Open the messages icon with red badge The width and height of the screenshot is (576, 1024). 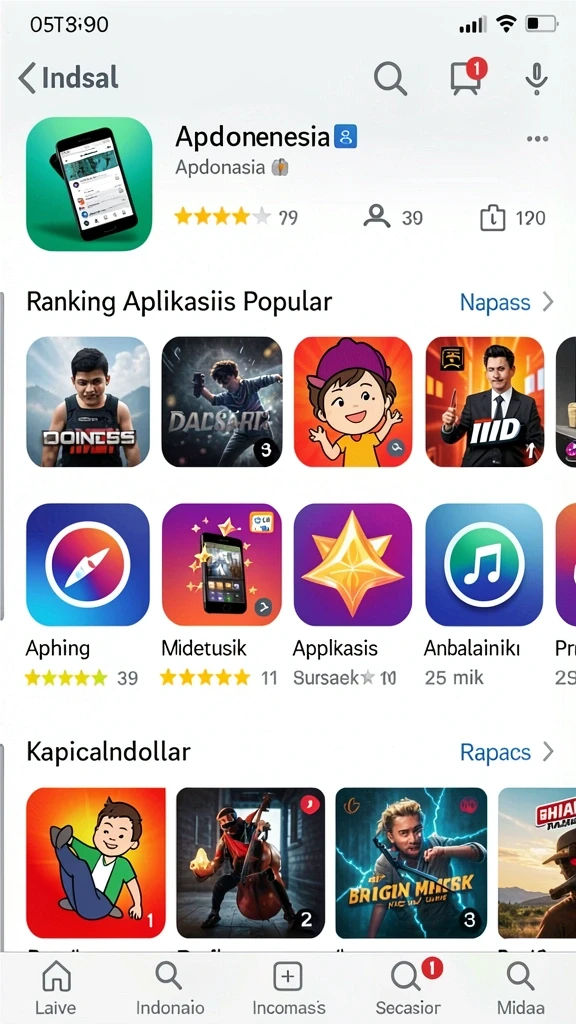click(x=468, y=76)
